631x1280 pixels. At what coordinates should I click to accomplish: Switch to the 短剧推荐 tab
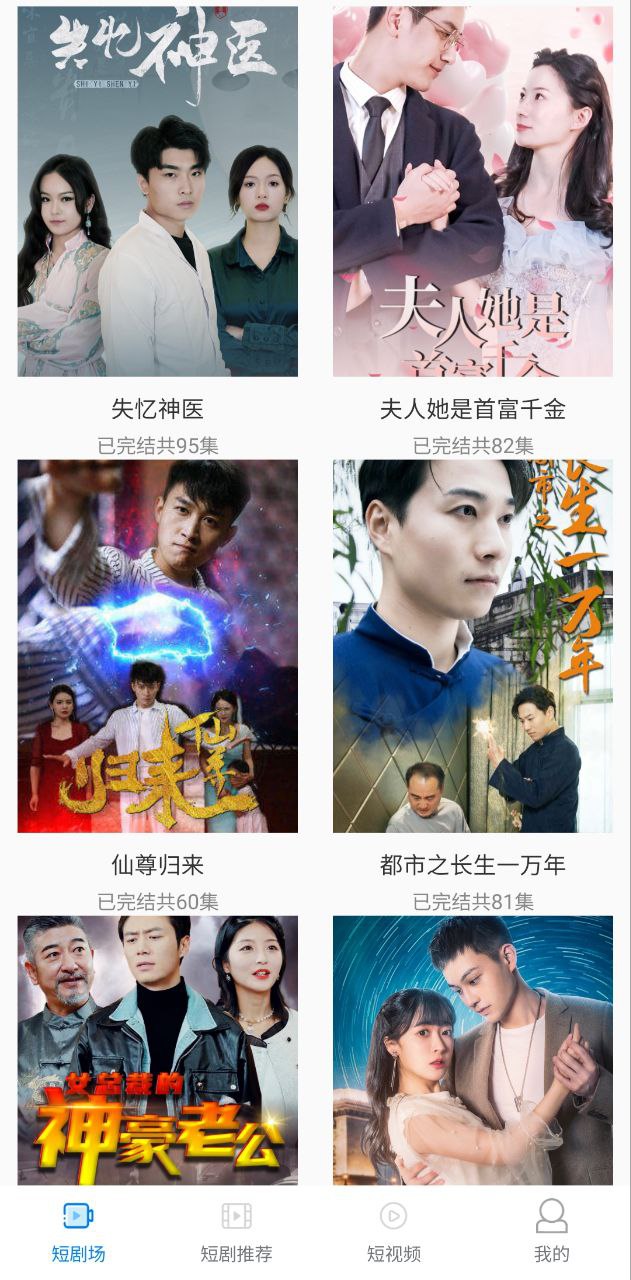(236, 1232)
